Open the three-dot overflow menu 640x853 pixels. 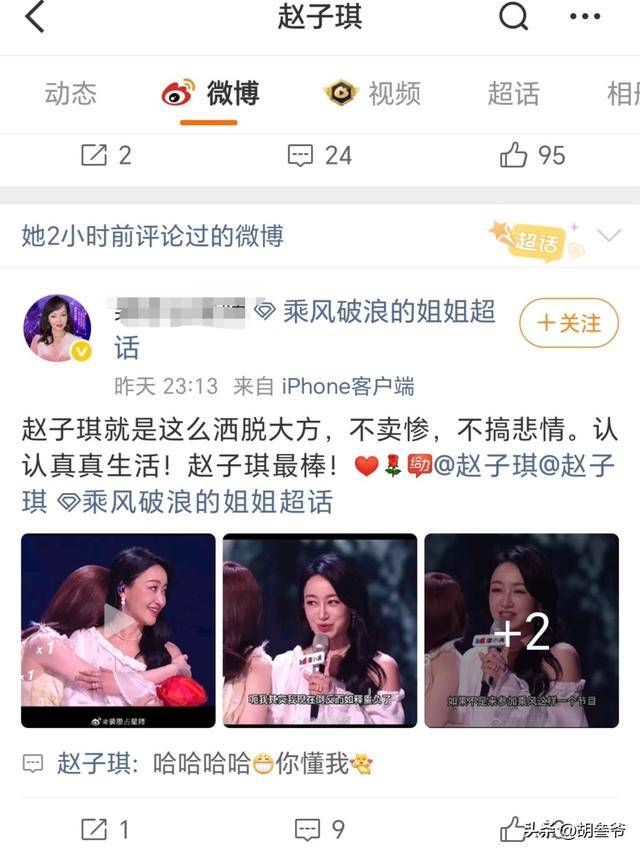(x=585, y=17)
